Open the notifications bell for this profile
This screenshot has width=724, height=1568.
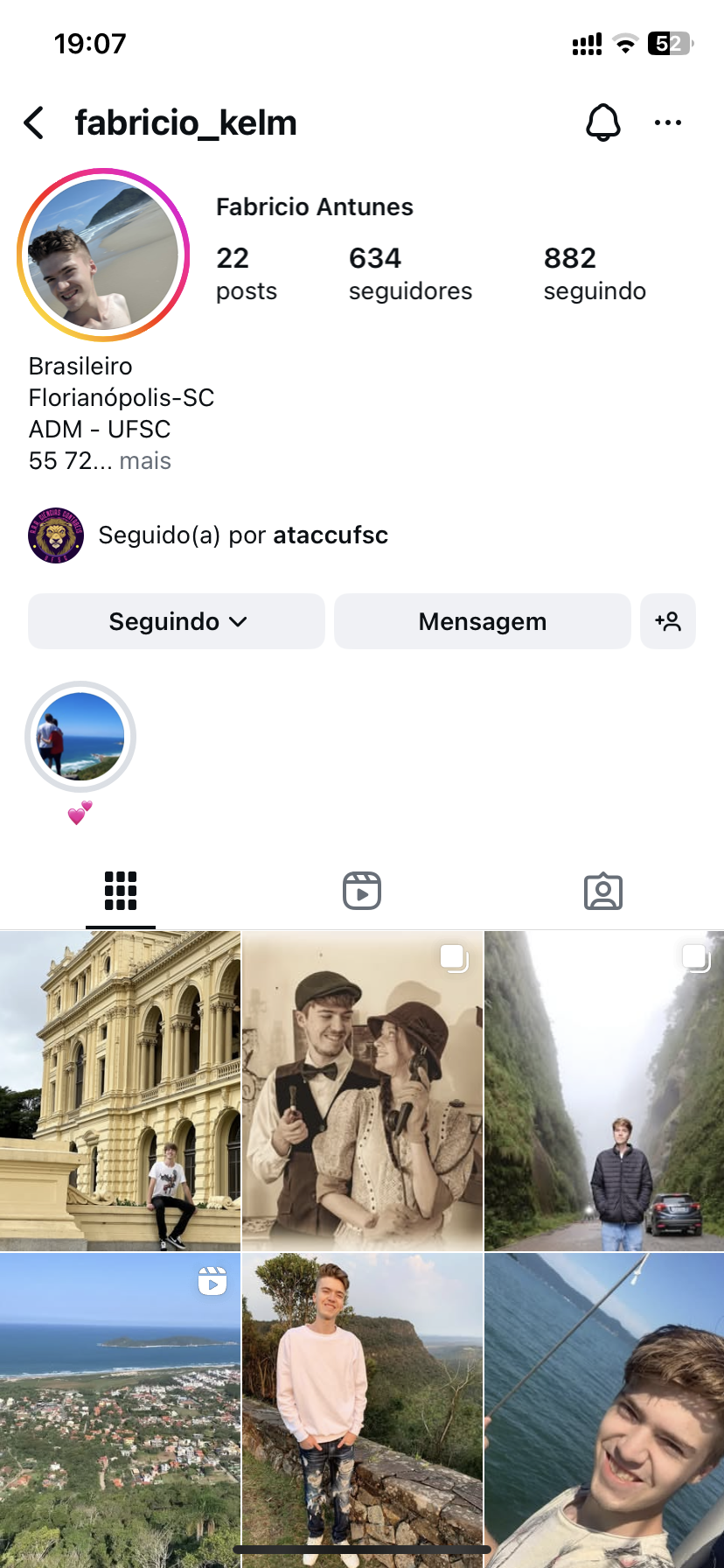click(602, 122)
